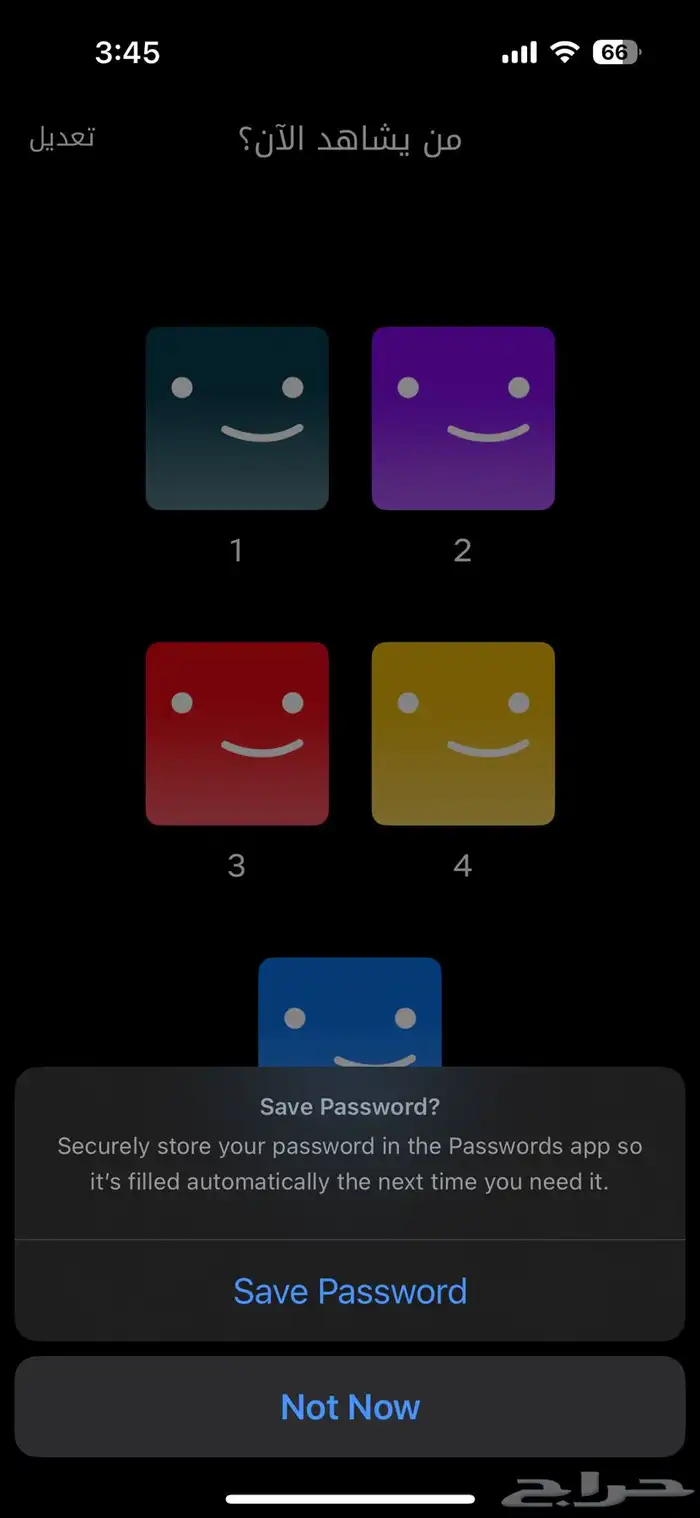Select the blue profile tile
Image resolution: width=700 pixels, height=1518 pixels.
click(350, 1012)
